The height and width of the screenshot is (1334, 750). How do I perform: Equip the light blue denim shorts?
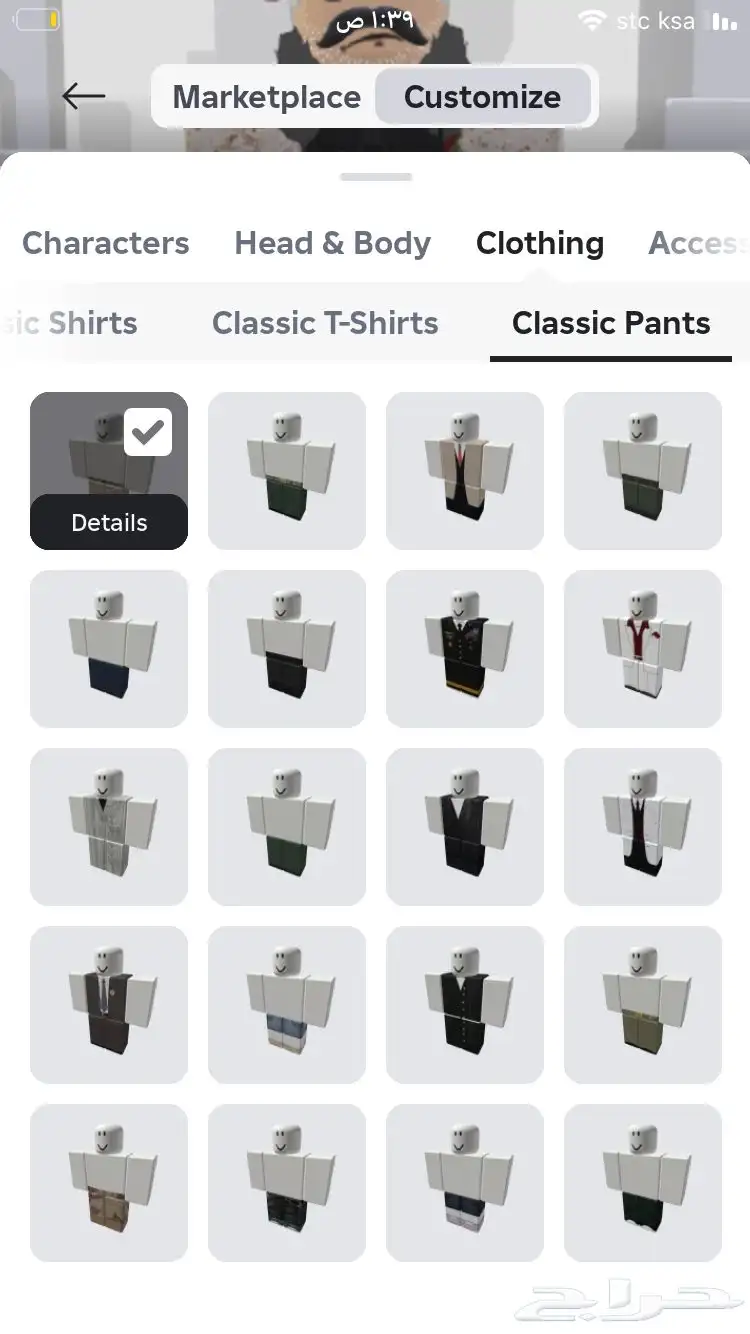287,1004
